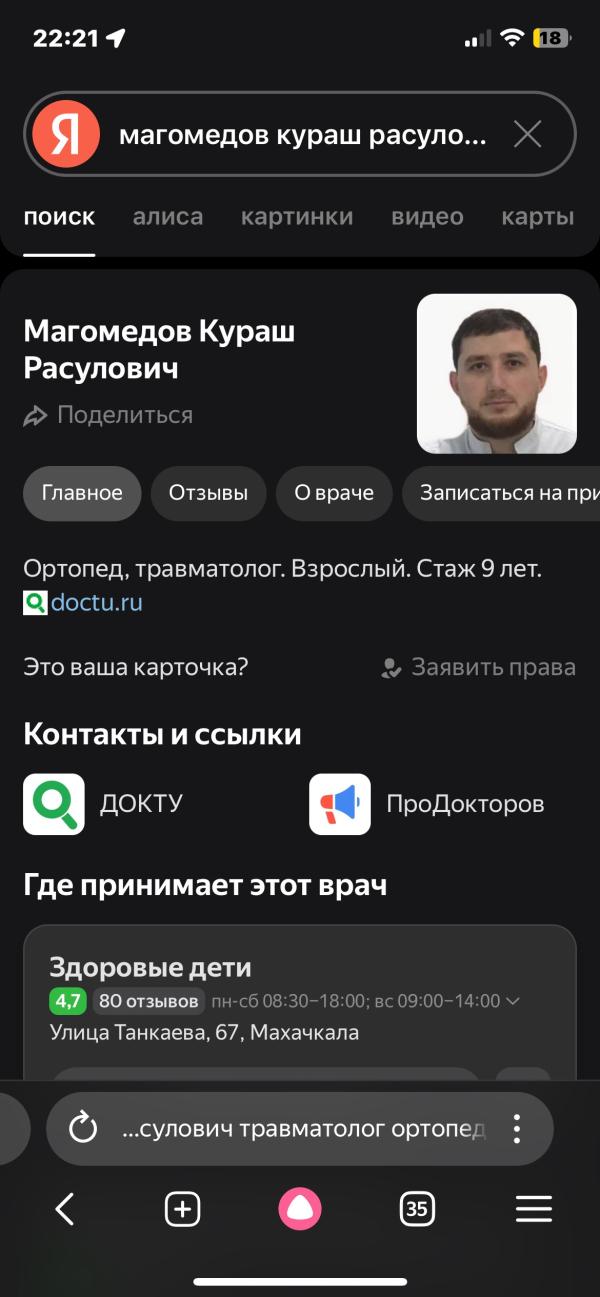This screenshot has height=1297, width=600.
Task: Open the tab switcher showing 35 tabs
Action: point(417,1210)
